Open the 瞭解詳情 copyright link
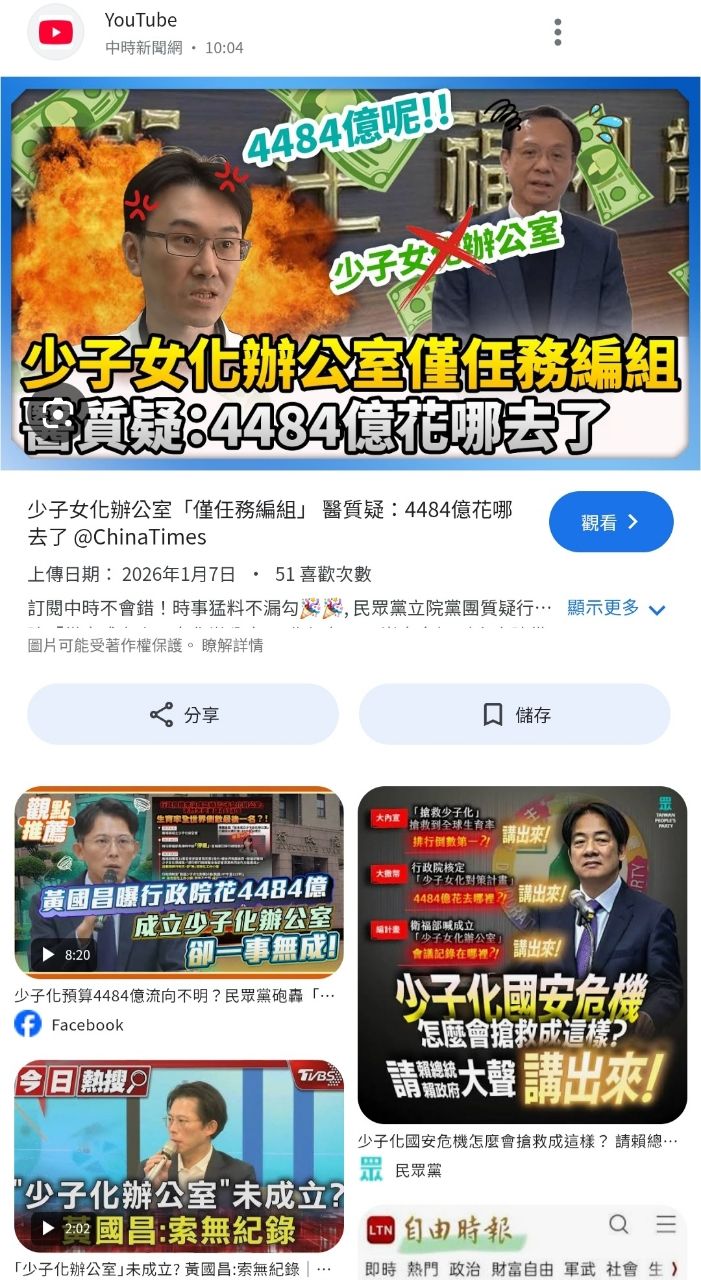The height and width of the screenshot is (1280, 701). (x=232, y=645)
